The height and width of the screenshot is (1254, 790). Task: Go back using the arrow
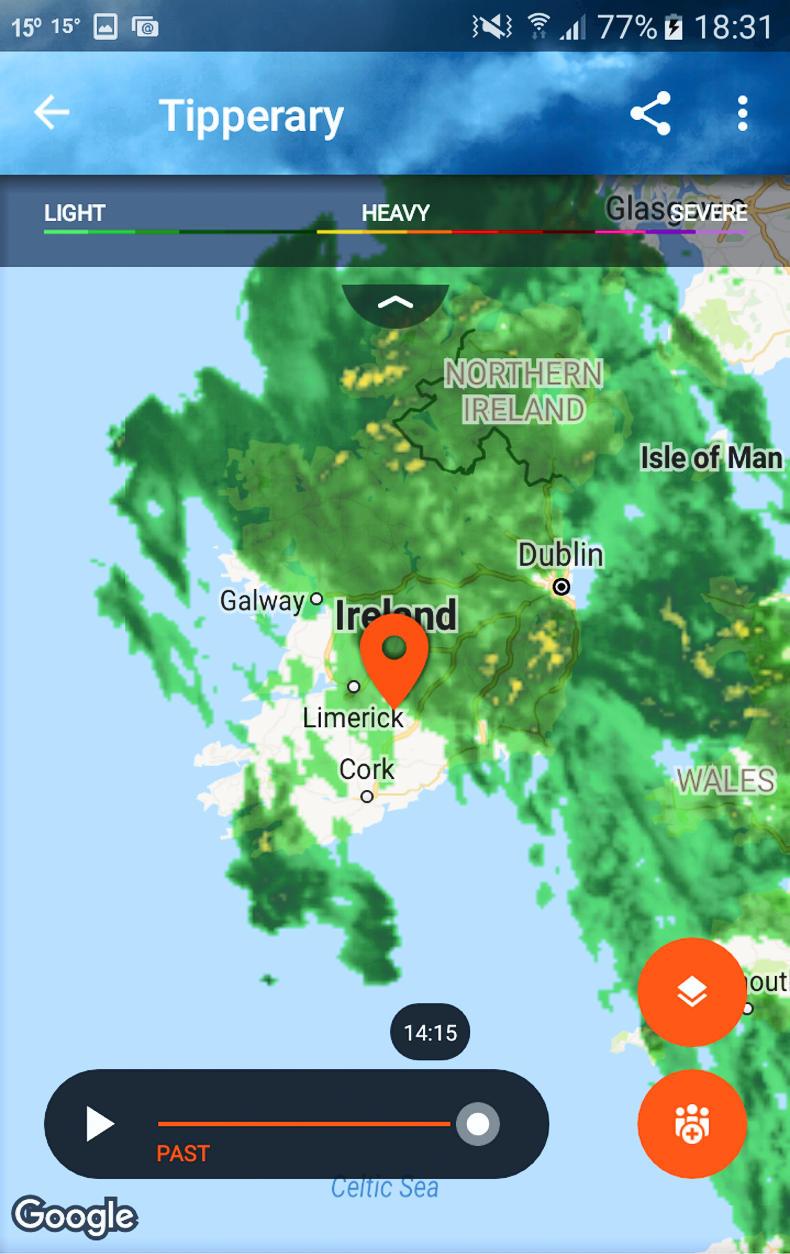(52, 113)
